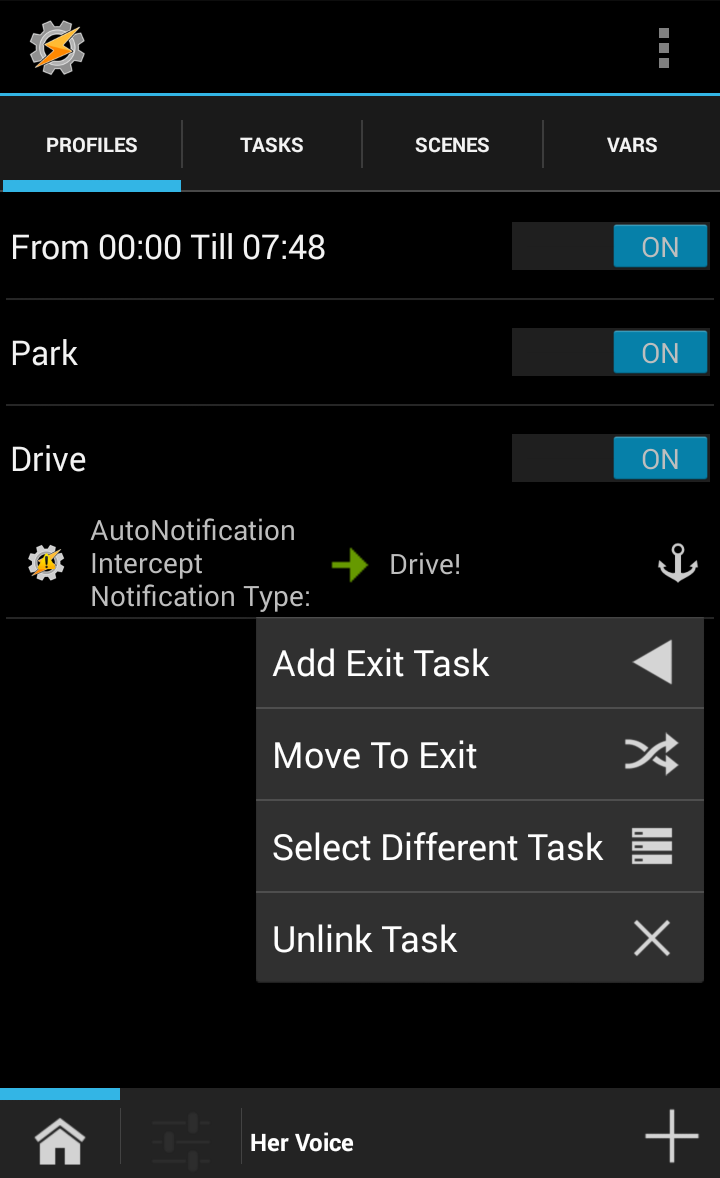Tap the triangle icon beside Add Exit Task

pyautogui.click(x=652, y=662)
